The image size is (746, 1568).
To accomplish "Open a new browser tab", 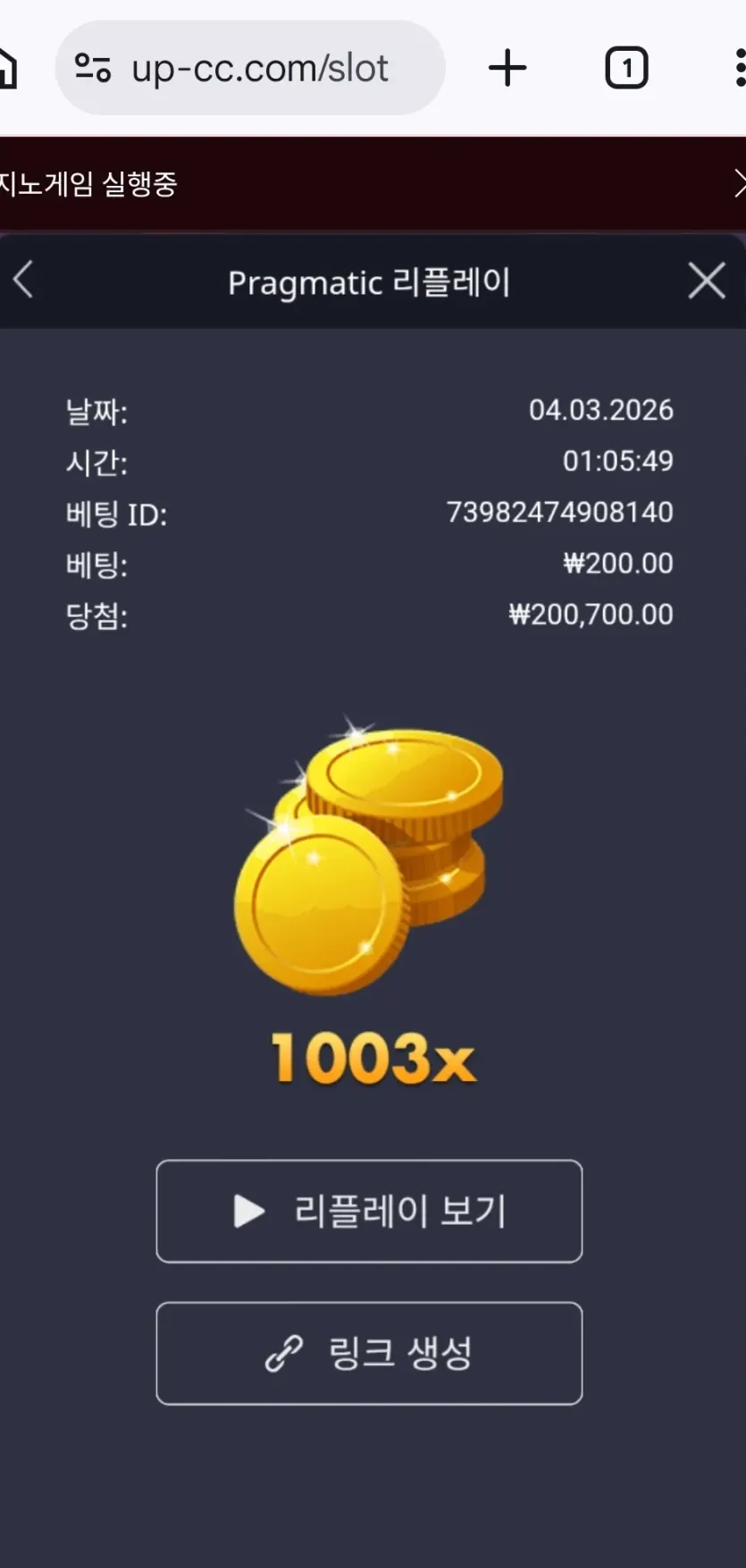I will 507,68.
